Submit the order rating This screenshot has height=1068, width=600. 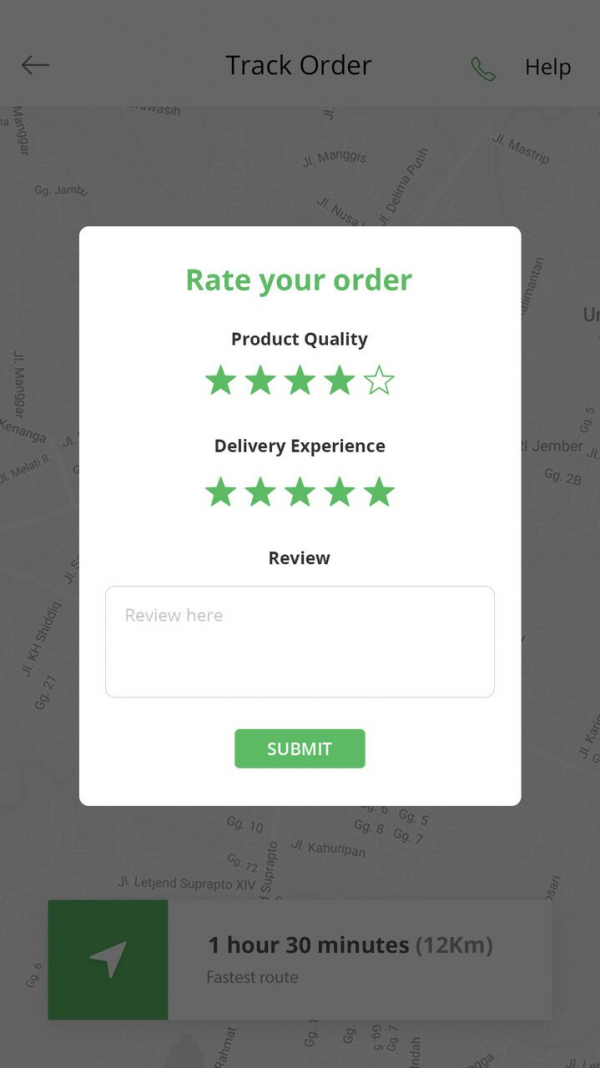point(300,749)
